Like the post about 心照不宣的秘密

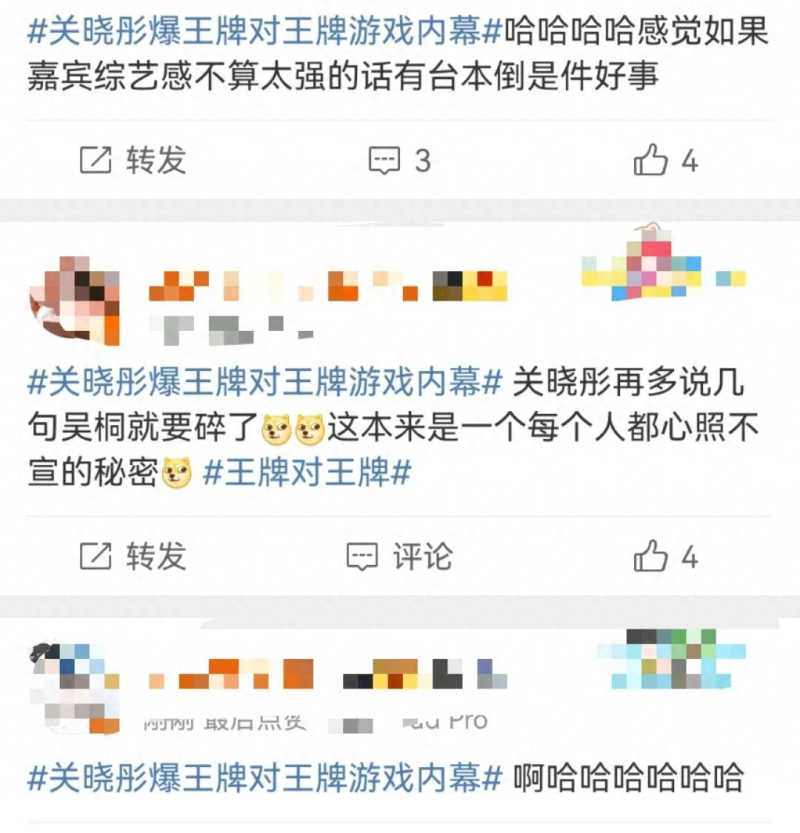click(666, 556)
